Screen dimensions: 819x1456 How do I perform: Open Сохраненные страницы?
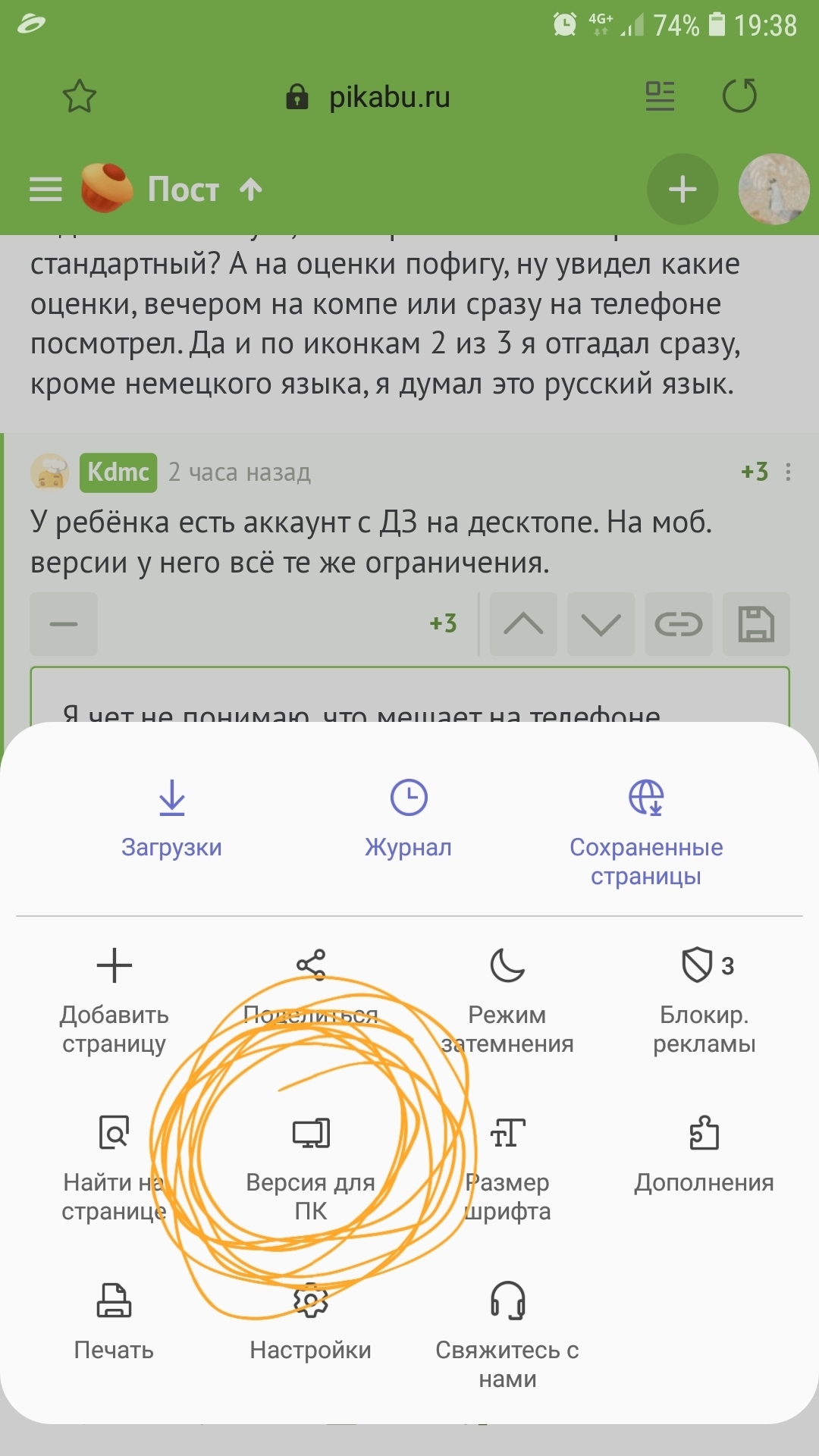646,833
